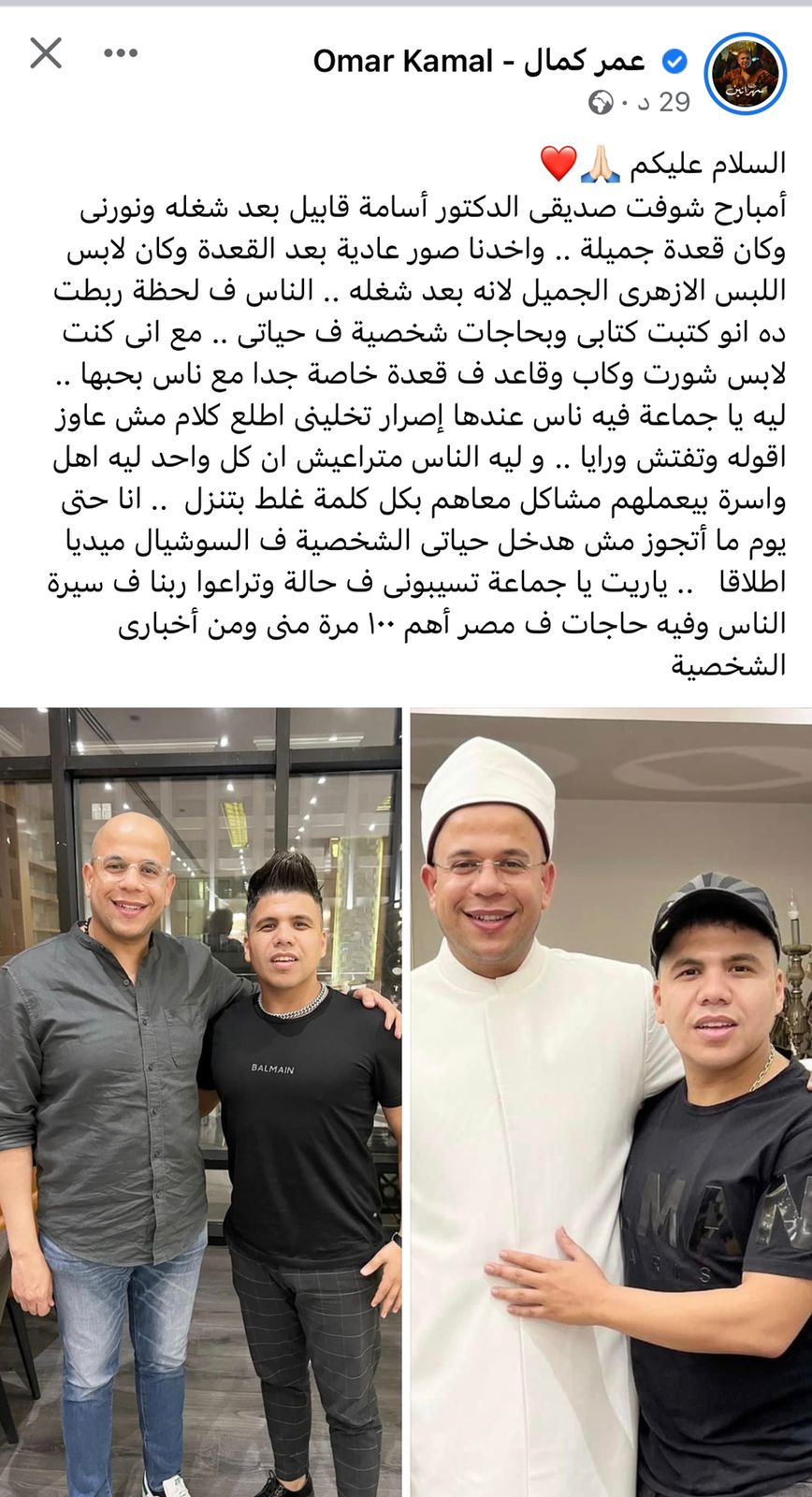Open the left photo with grey shirt

tap(200, 1102)
